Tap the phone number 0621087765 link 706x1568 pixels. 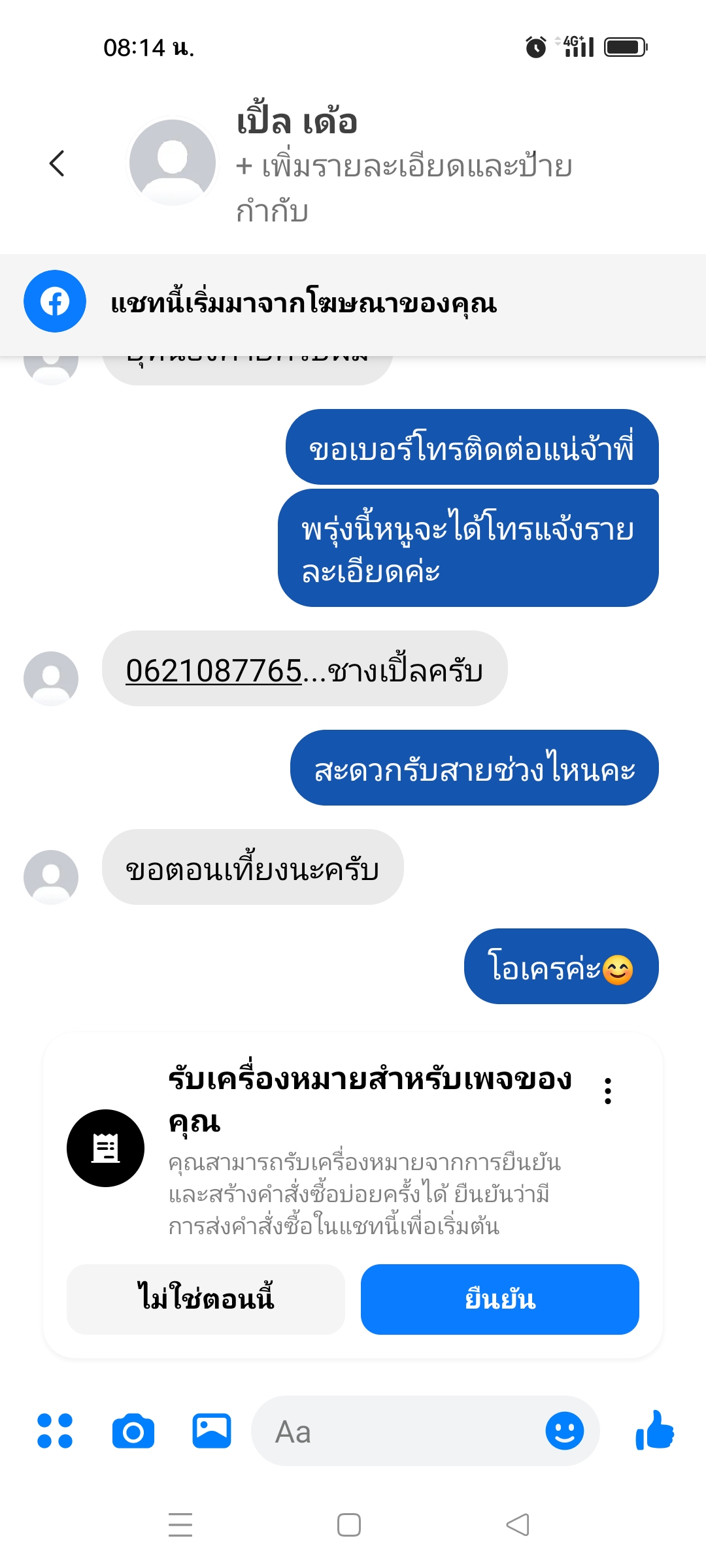[x=214, y=670]
